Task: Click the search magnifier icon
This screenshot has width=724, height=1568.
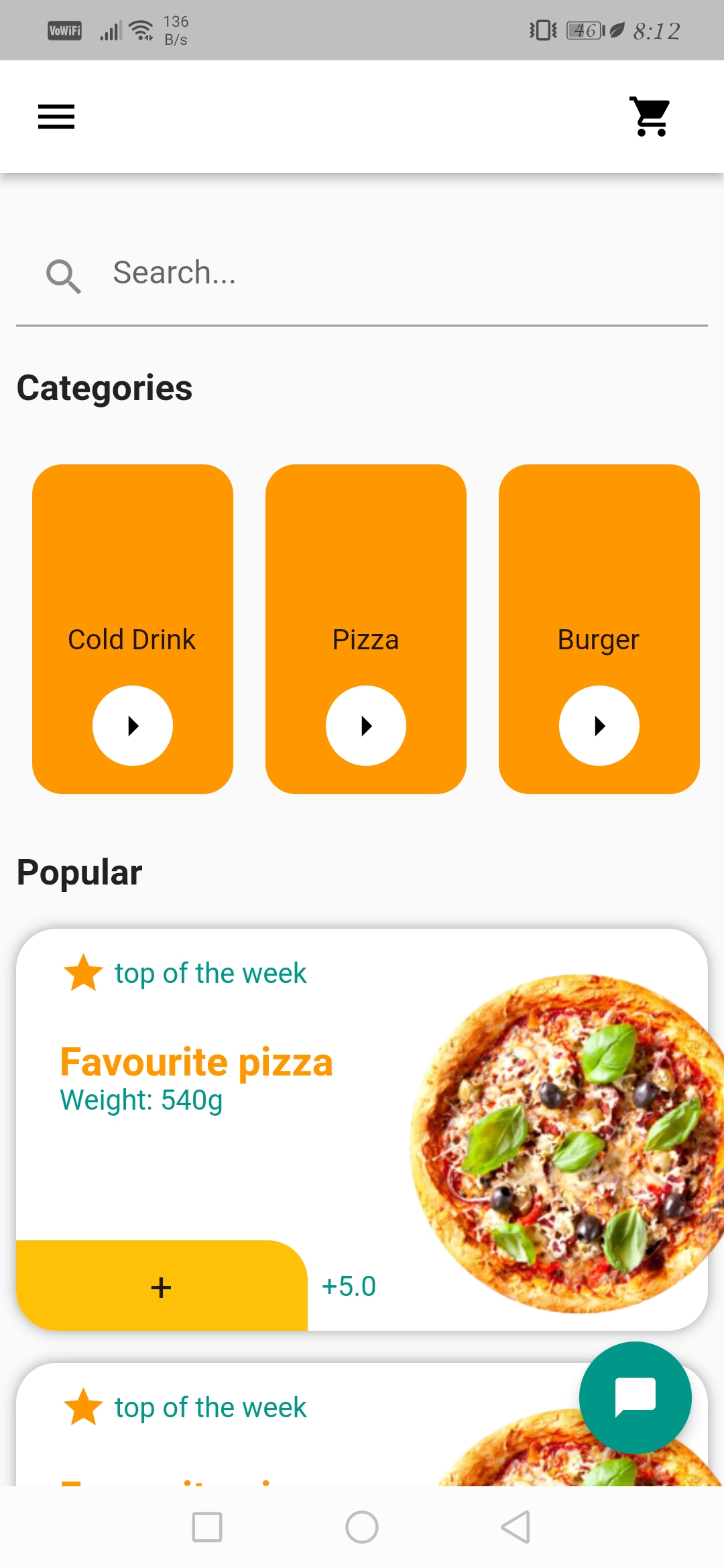Action: pyautogui.click(x=64, y=275)
